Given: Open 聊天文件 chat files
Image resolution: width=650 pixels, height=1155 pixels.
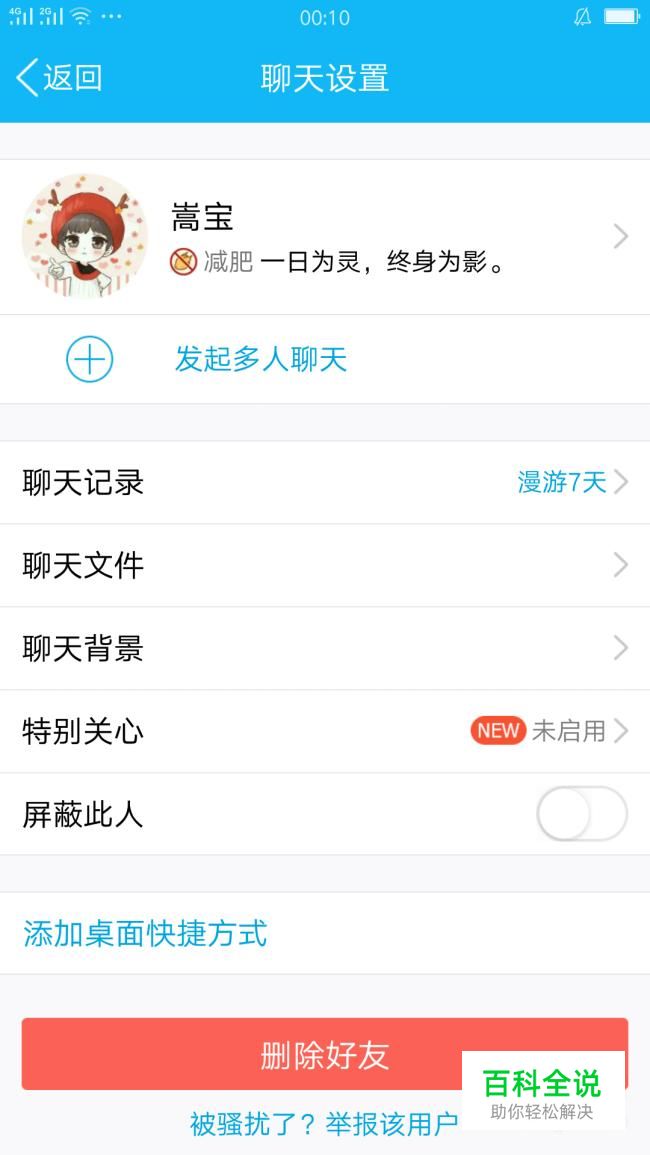Looking at the screenshot, I should point(325,566).
